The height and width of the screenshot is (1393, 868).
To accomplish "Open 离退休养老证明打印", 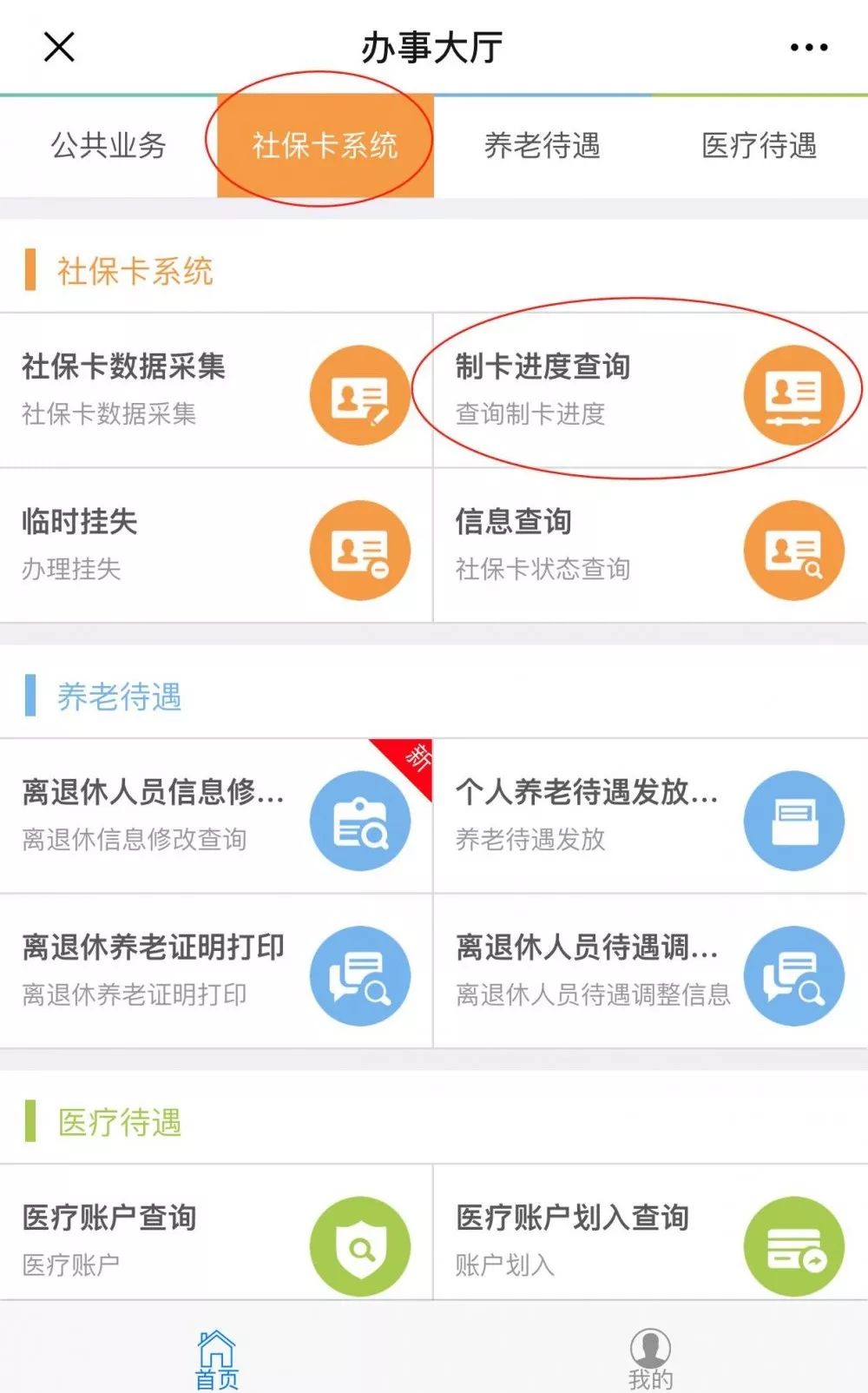I will 215,971.
